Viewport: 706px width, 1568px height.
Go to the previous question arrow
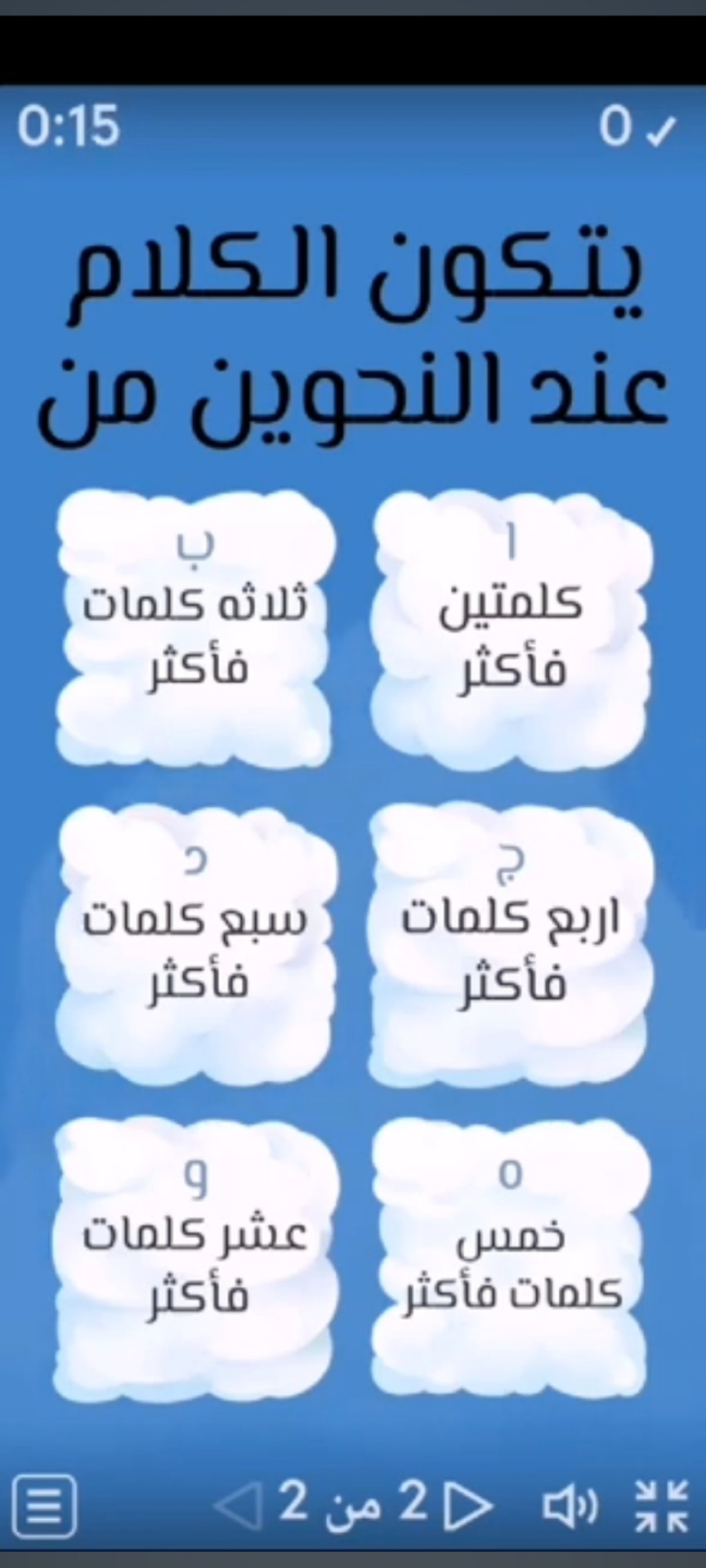coord(238,1505)
